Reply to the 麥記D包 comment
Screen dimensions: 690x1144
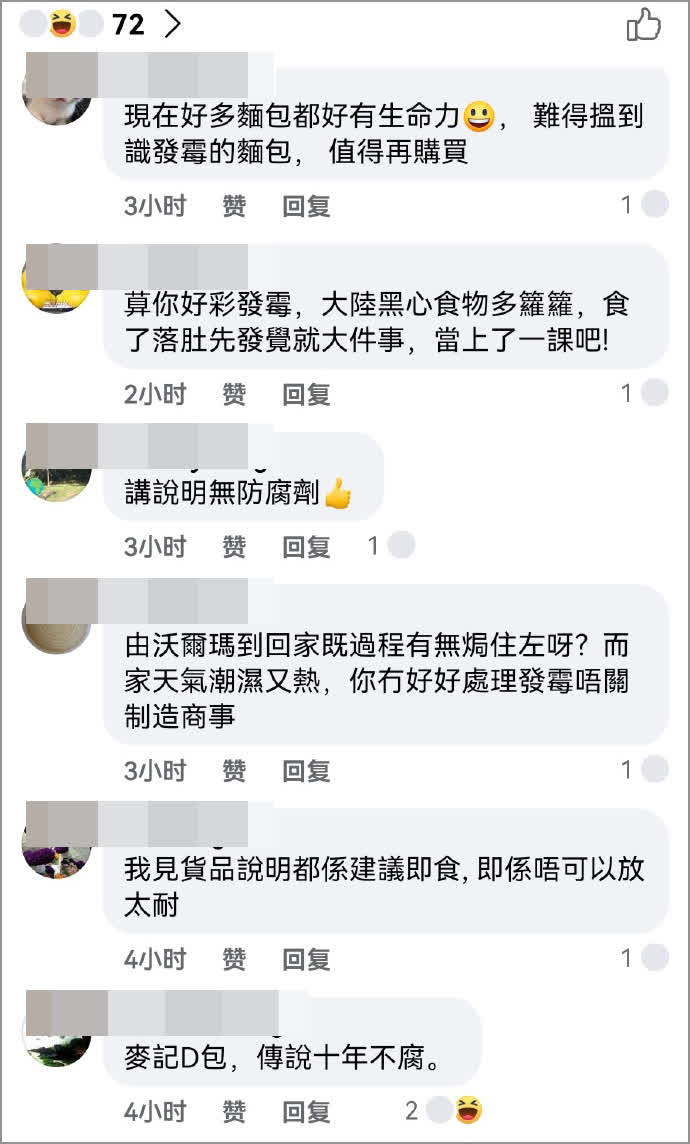(306, 1111)
